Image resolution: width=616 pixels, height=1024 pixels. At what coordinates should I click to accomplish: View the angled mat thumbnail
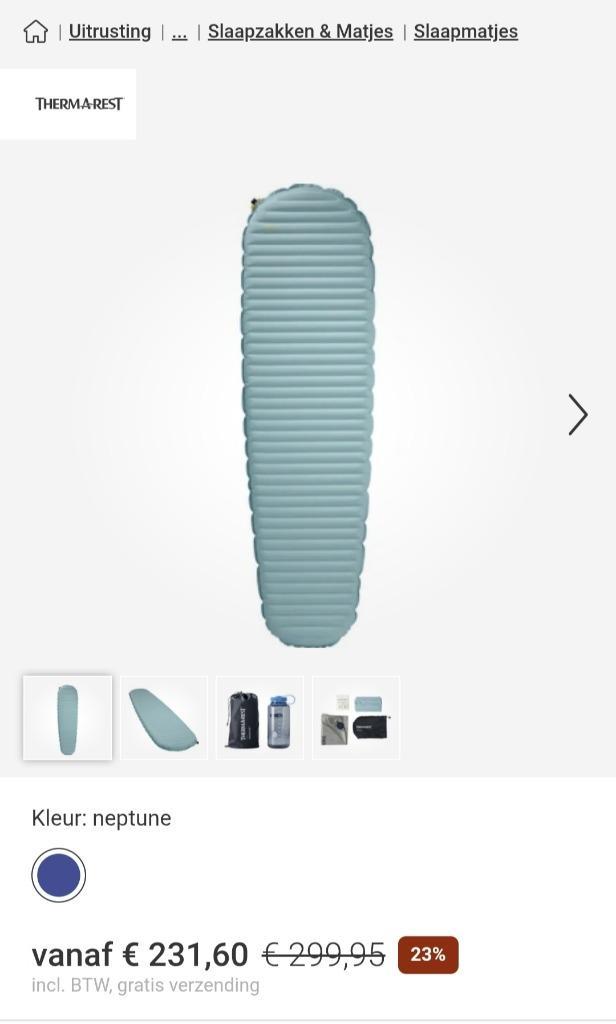pyautogui.click(x=164, y=718)
